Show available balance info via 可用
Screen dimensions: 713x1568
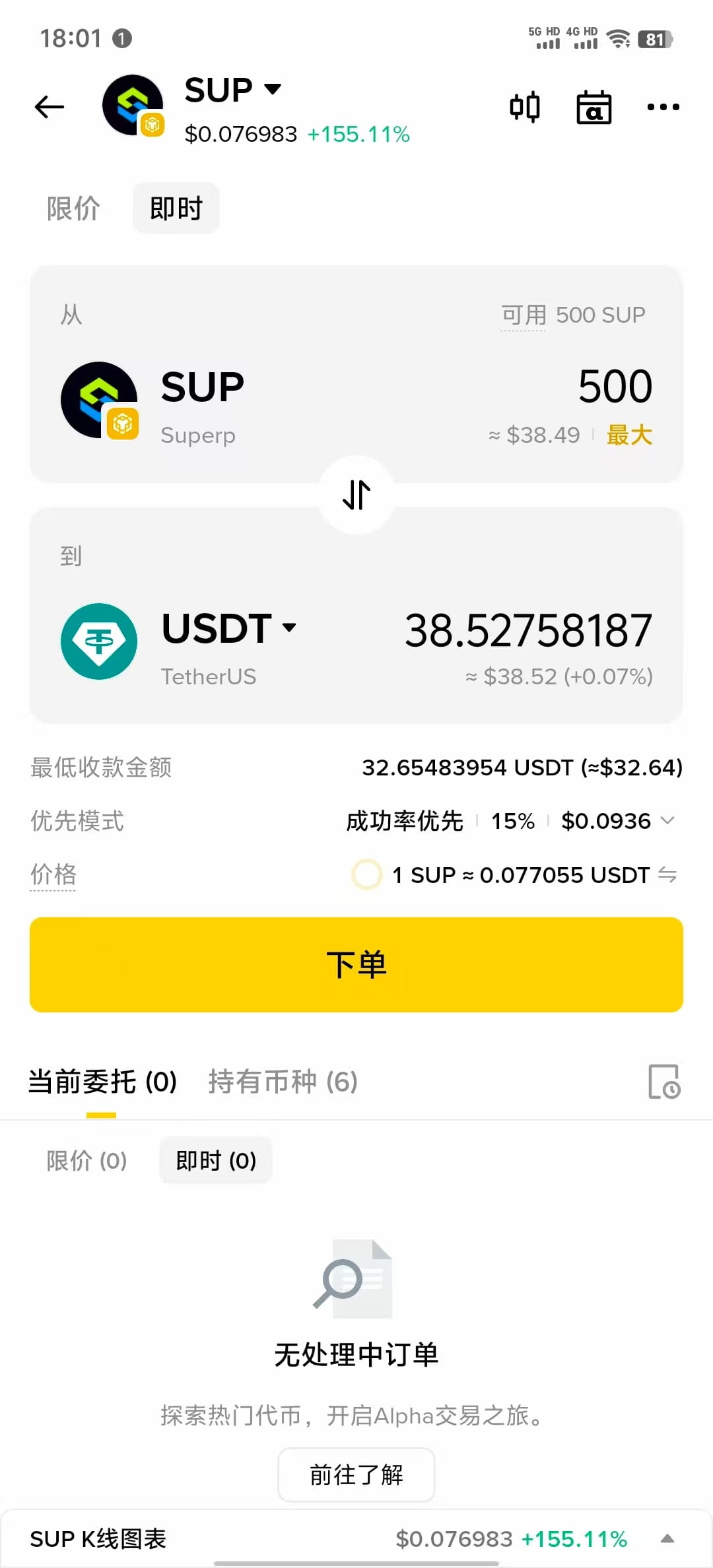[524, 315]
